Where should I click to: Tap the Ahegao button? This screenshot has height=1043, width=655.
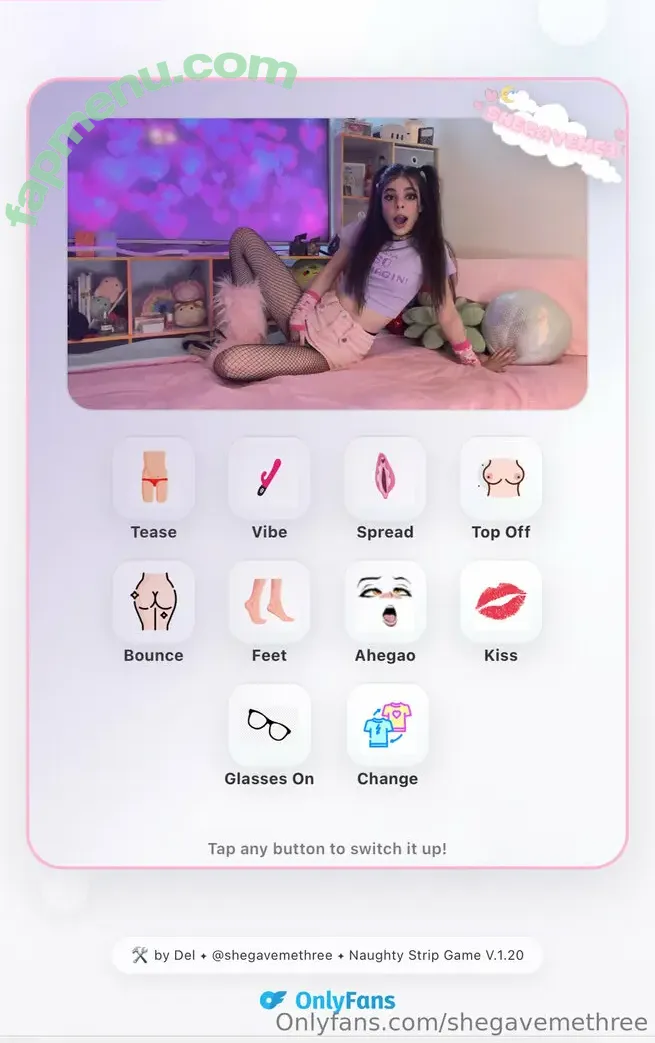[385, 601]
